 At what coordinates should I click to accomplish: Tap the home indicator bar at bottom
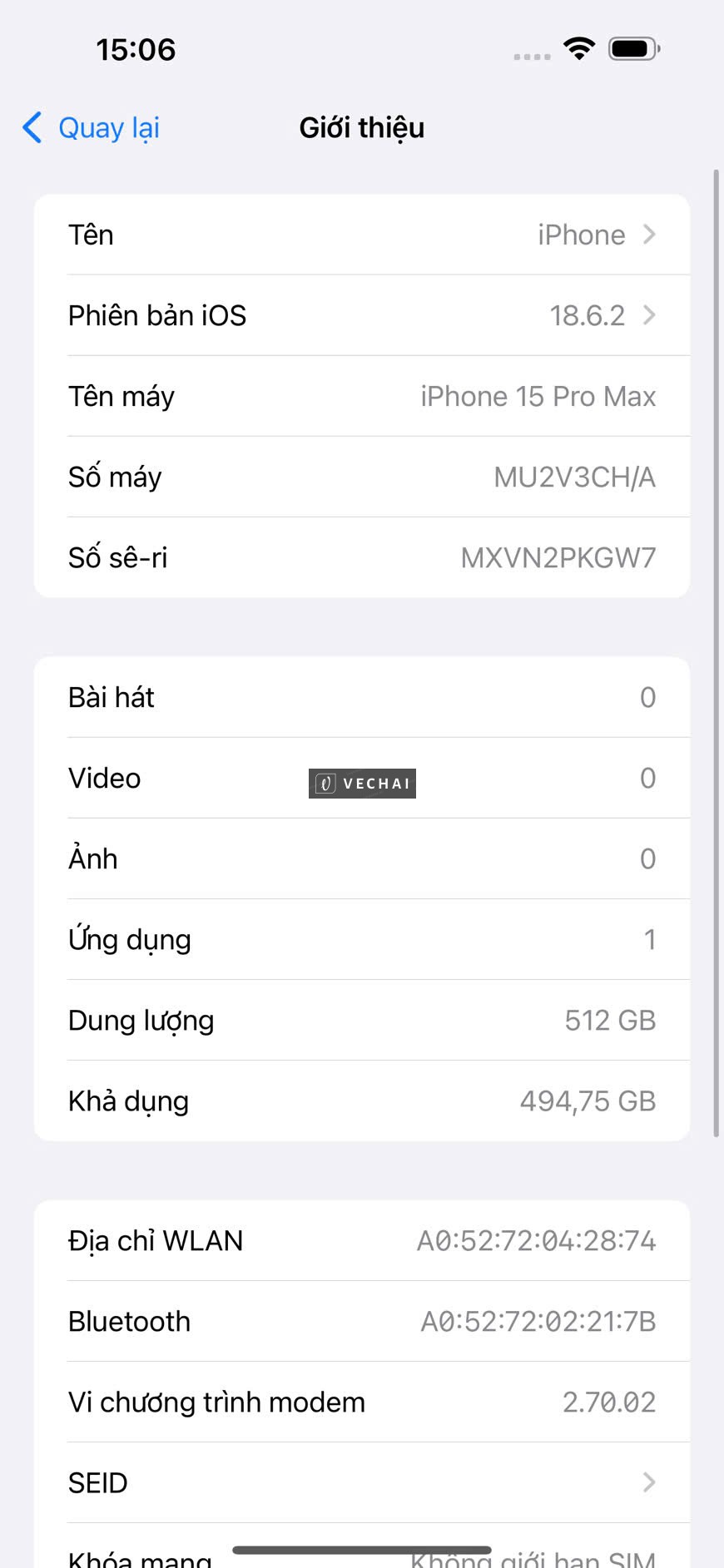[x=362, y=1543]
